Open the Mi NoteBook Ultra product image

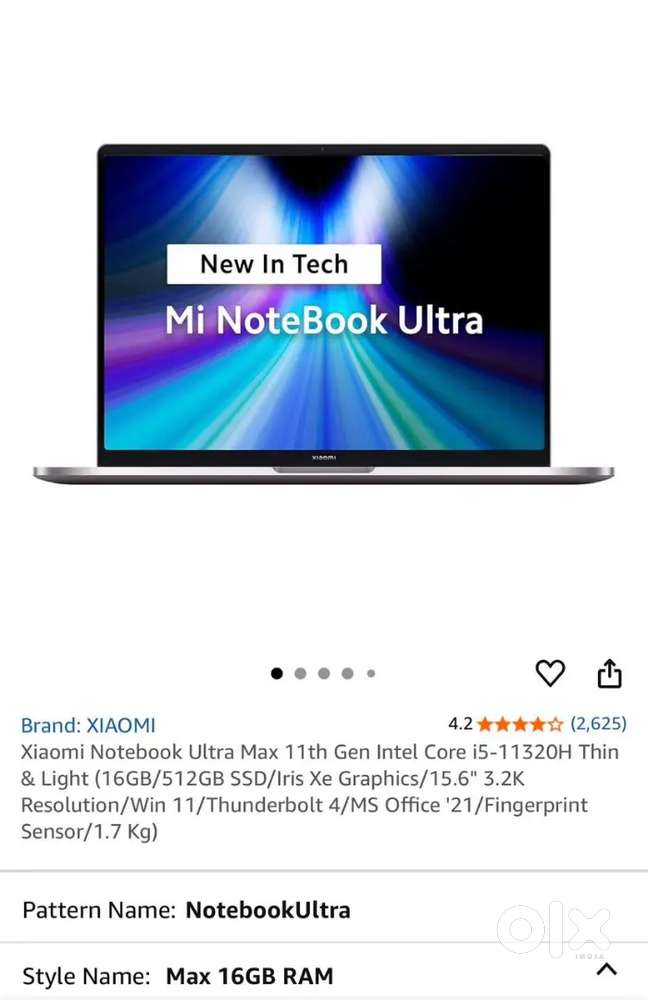pos(324,310)
